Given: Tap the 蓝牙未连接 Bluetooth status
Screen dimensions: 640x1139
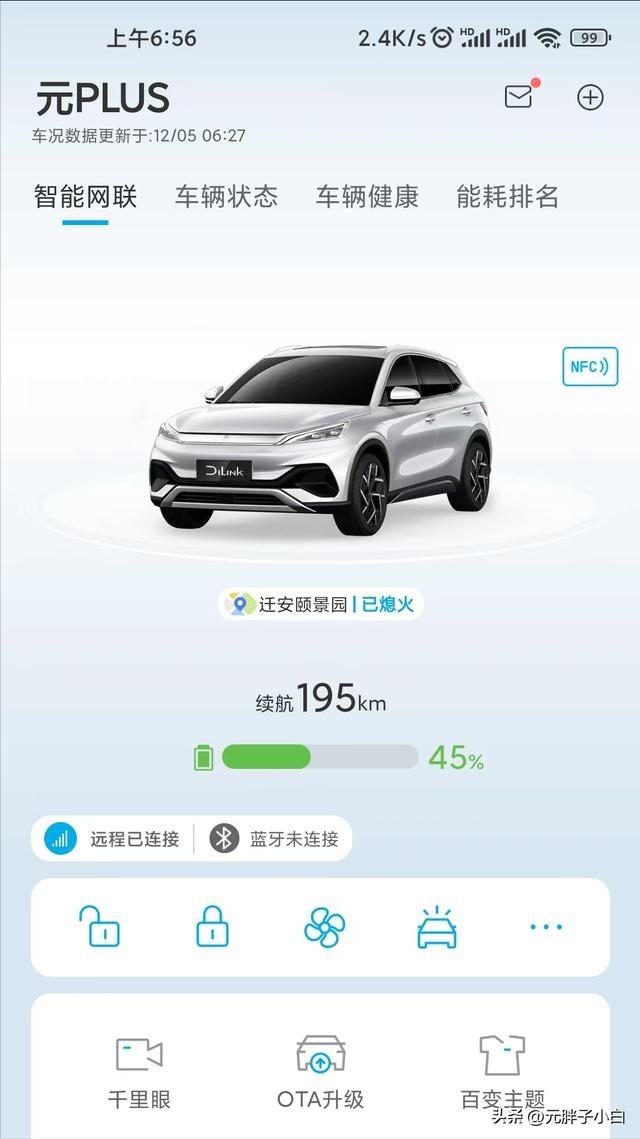Looking at the screenshot, I should 274,839.
